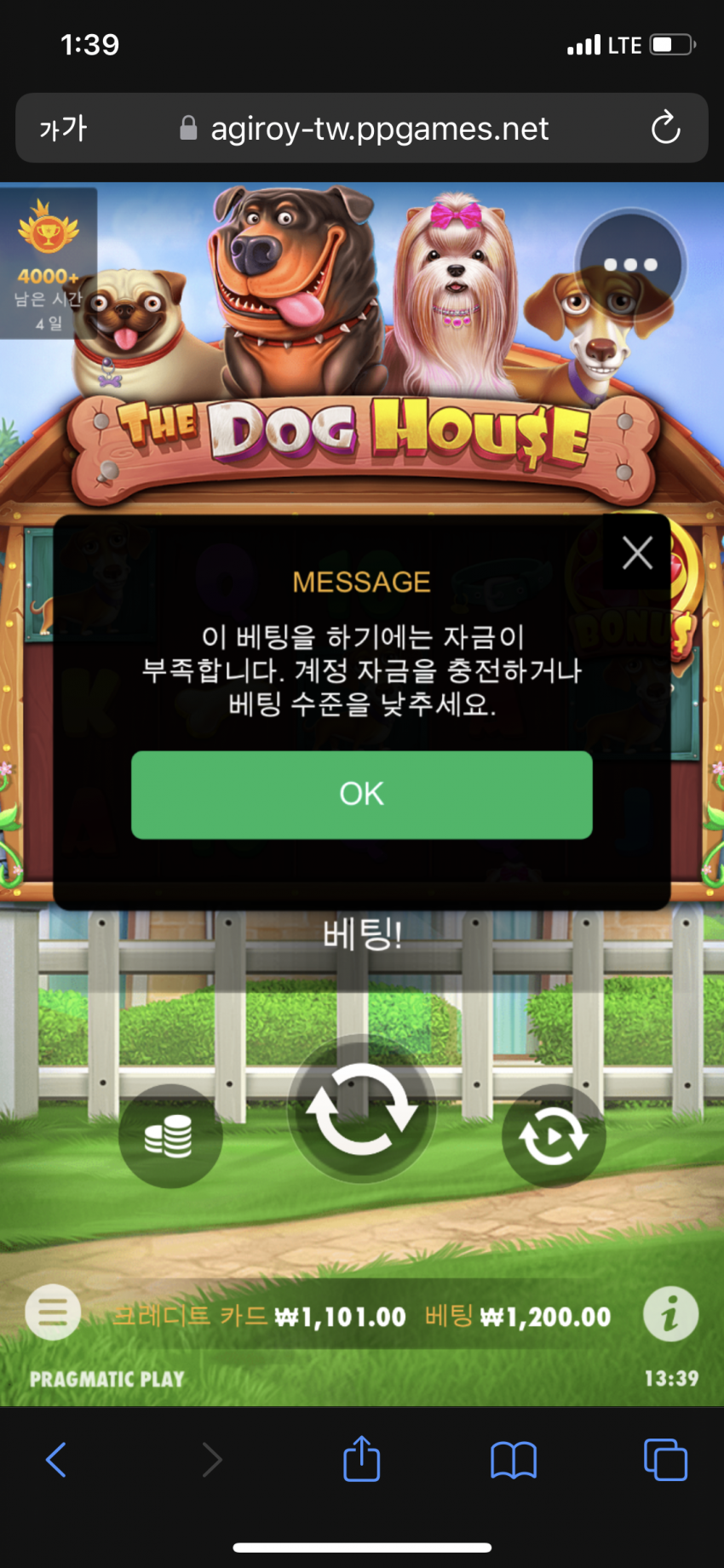Open the coin stack bet settings

coord(170,1136)
